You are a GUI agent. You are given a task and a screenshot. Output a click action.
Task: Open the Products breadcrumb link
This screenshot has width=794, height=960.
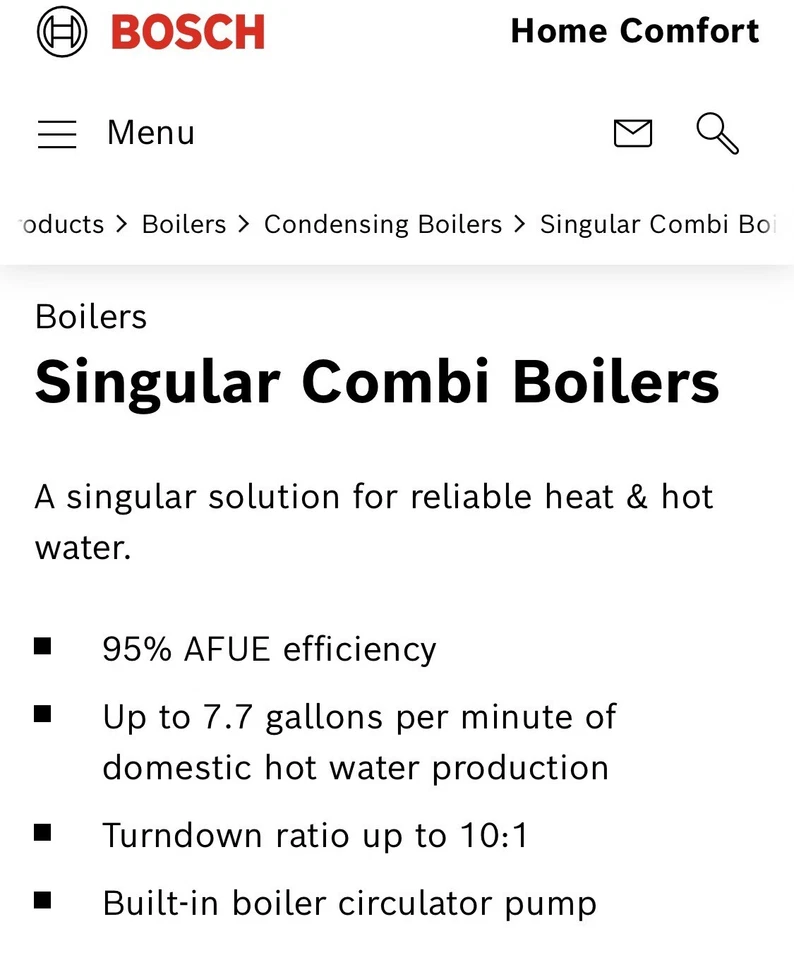tap(62, 224)
